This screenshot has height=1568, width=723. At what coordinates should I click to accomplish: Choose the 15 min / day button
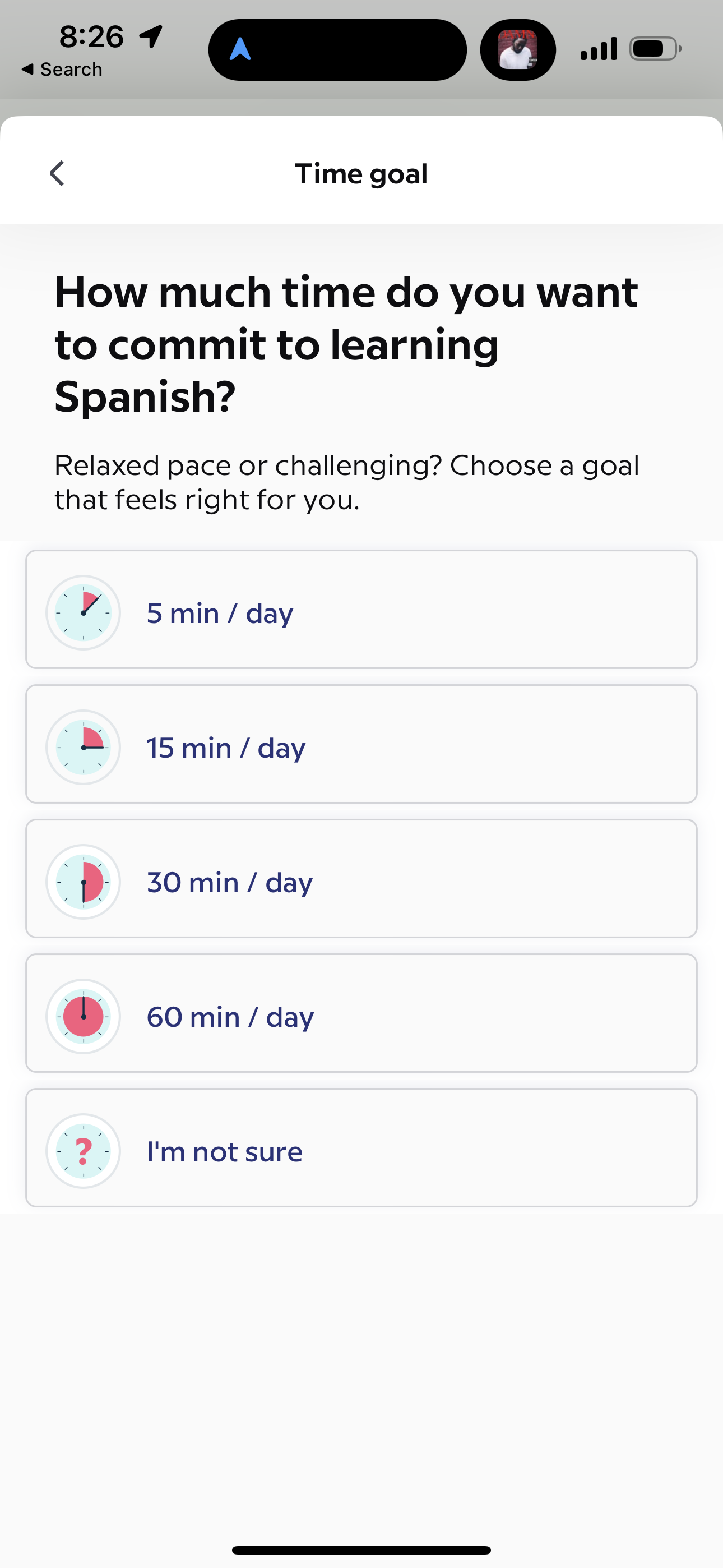[x=361, y=747]
